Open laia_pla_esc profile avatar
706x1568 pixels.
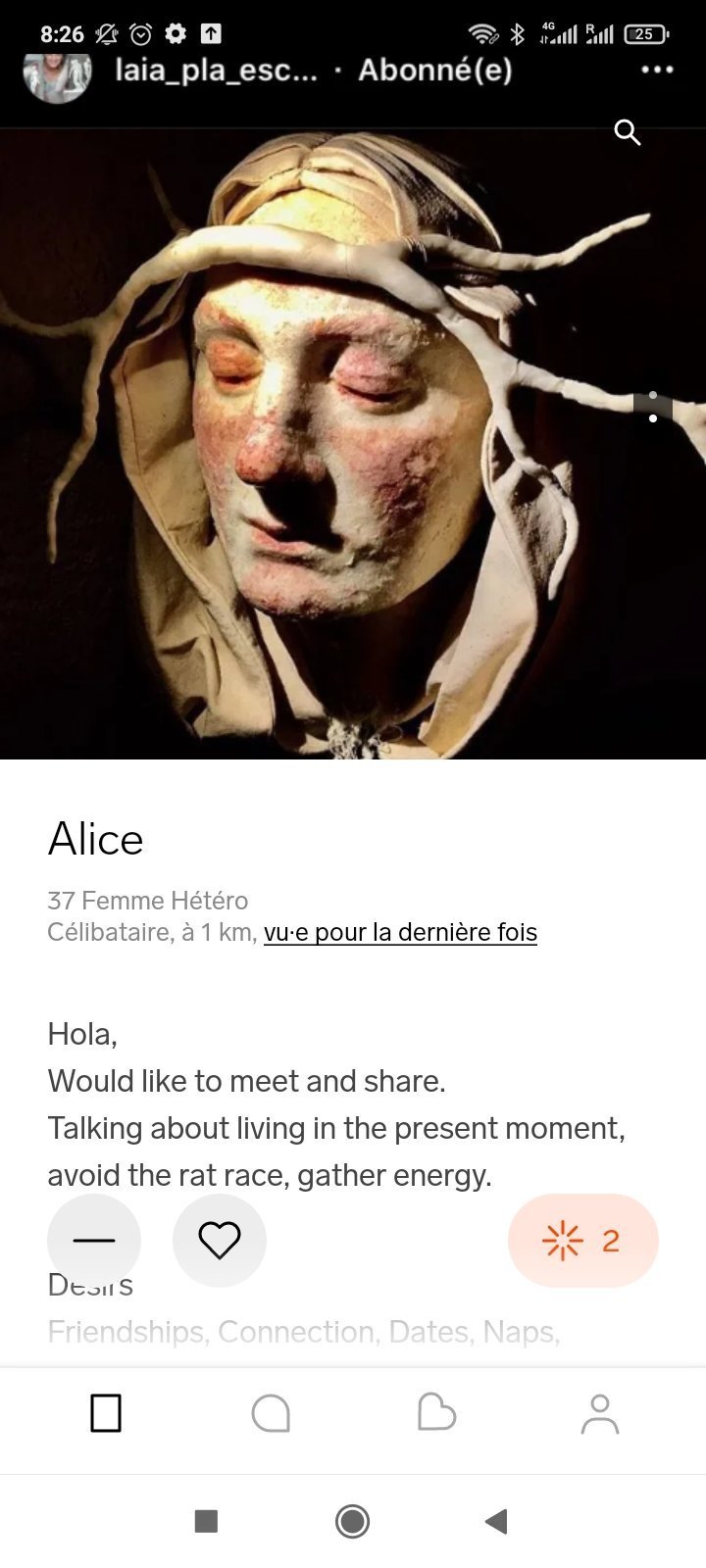click(57, 74)
